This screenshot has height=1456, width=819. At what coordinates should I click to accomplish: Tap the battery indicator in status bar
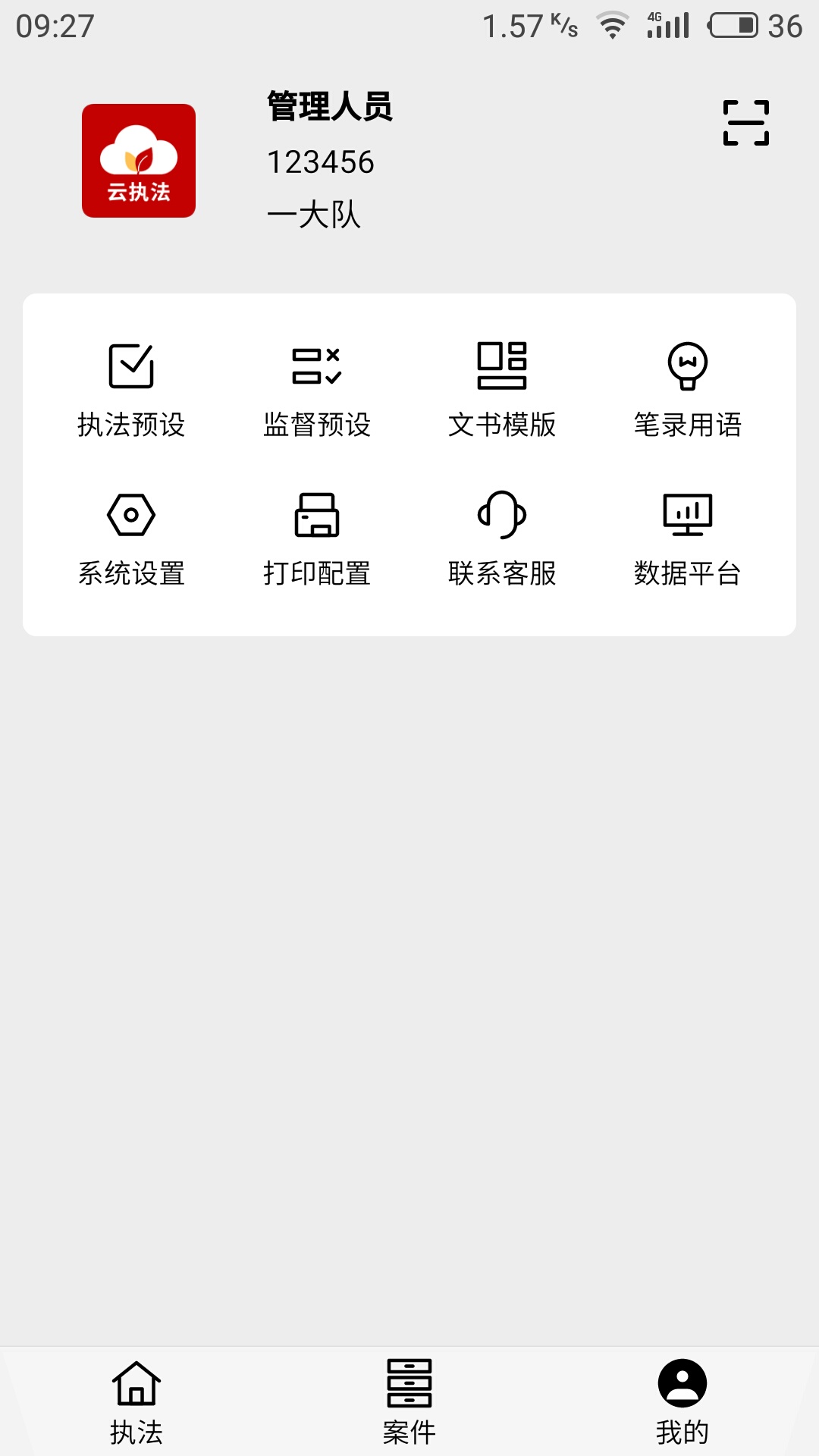[x=731, y=24]
